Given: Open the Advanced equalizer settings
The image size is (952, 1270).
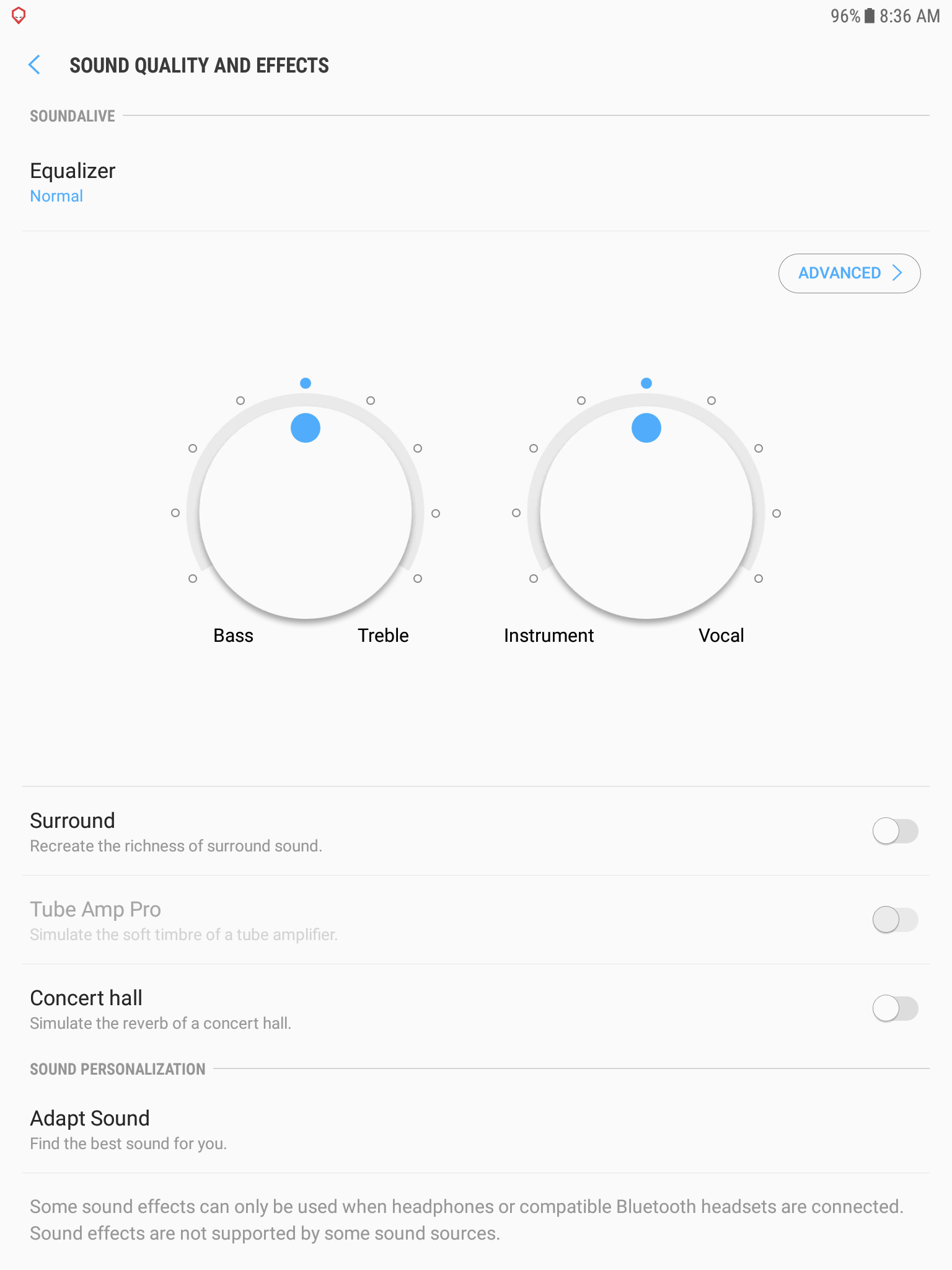Looking at the screenshot, I should [x=848, y=273].
